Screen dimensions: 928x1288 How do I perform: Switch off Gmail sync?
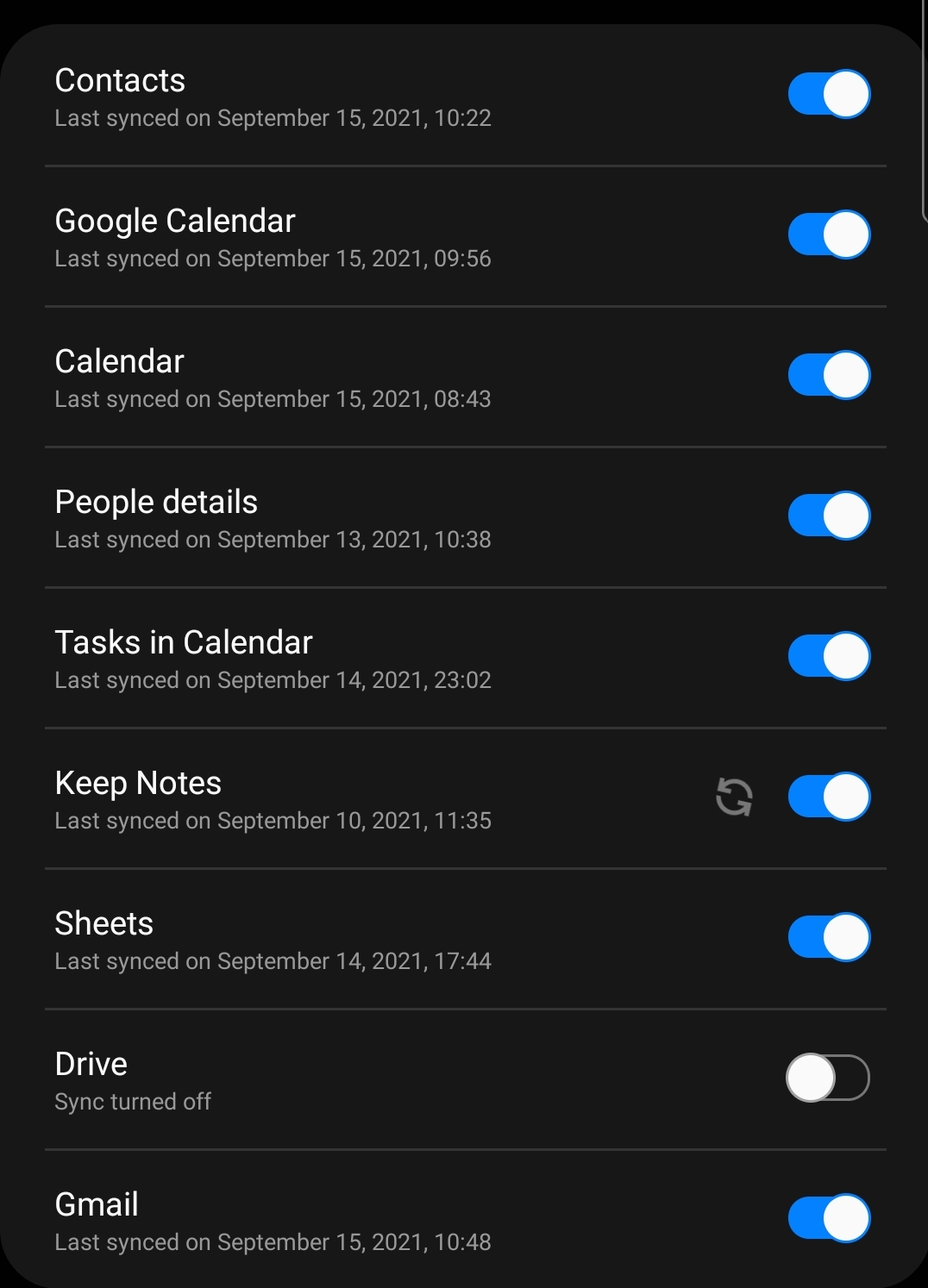click(829, 1218)
